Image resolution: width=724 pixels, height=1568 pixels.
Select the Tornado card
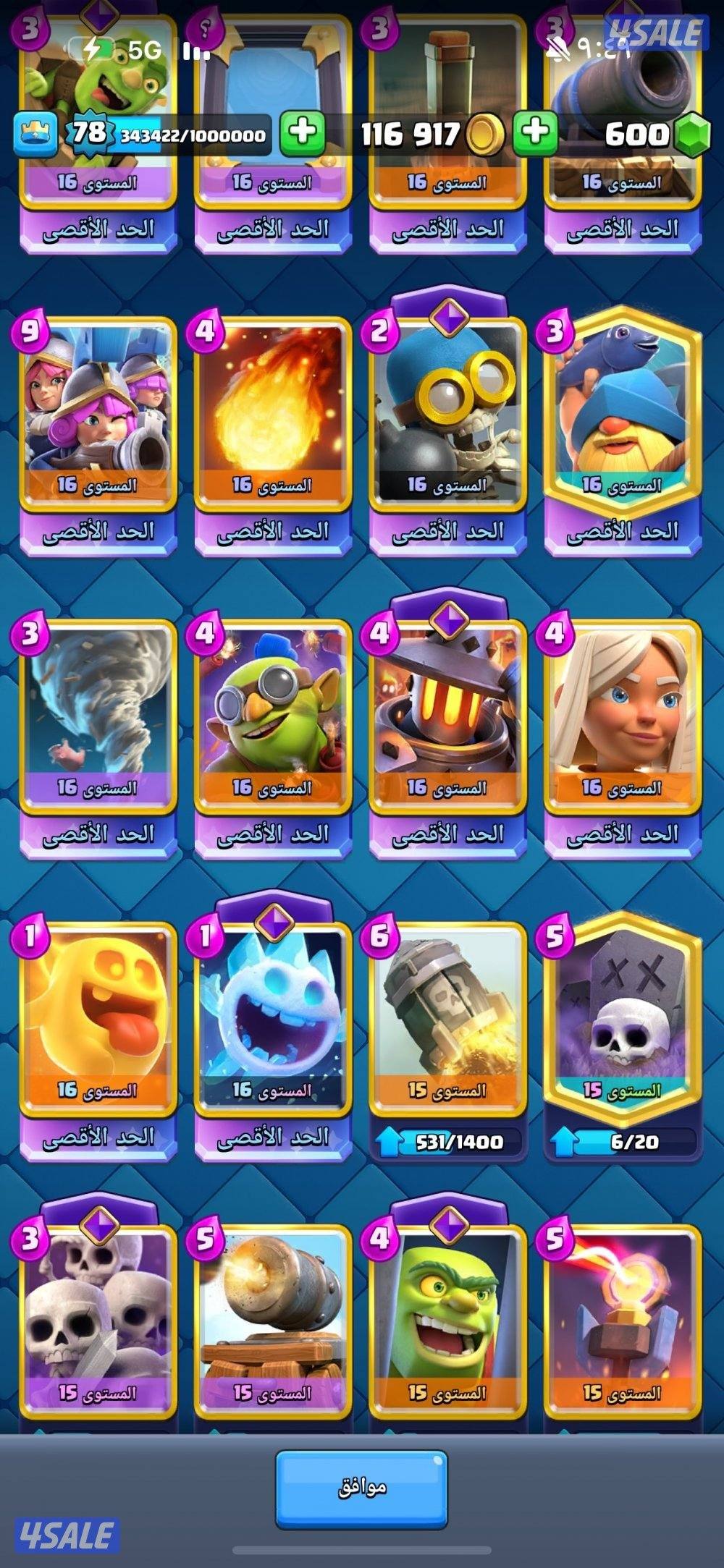[x=98, y=715]
